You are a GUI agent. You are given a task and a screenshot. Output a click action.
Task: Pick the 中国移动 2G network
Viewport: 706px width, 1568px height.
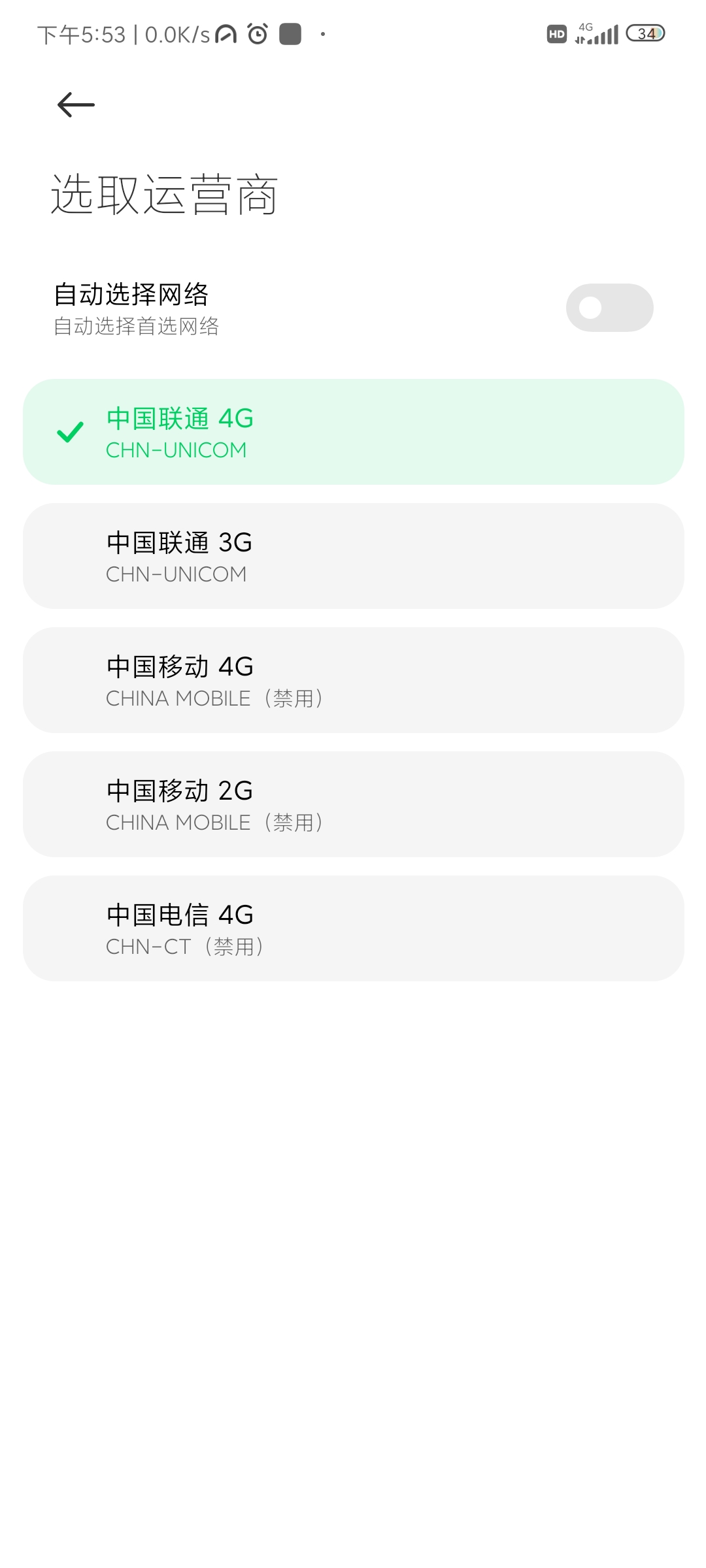pyautogui.click(x=354, y=804)
